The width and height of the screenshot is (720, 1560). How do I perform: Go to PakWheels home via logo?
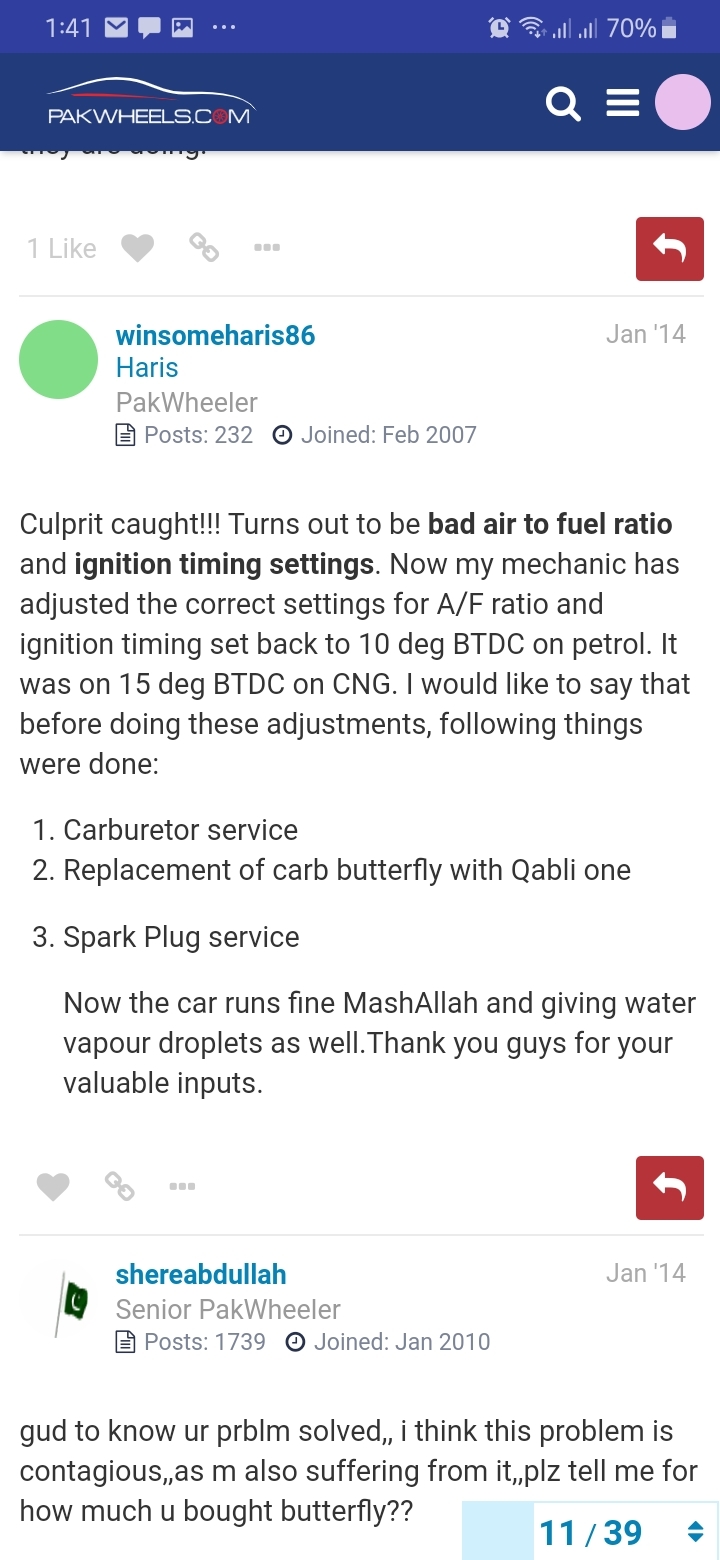pos(150,103)
